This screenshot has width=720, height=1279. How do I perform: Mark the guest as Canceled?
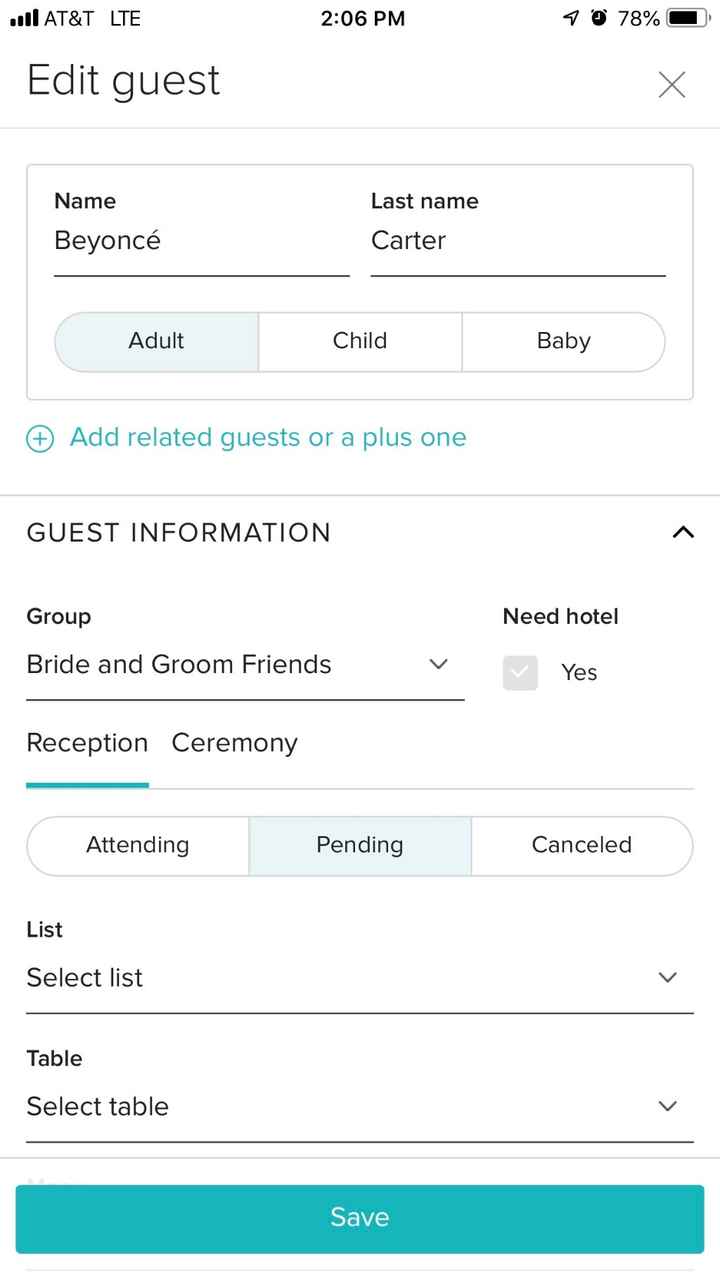click(582, 845)
